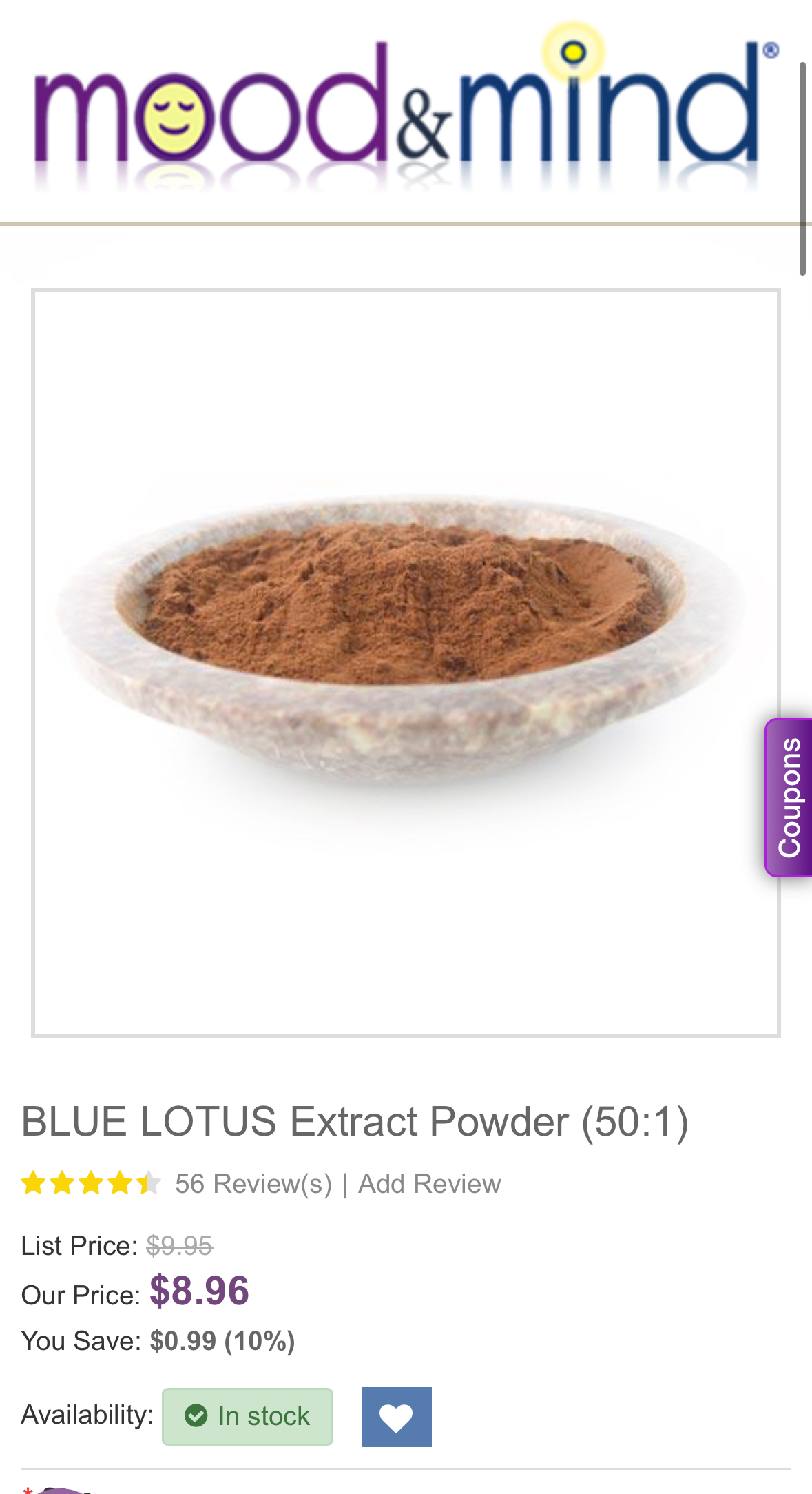View the 56 Review(s) link

[x=253, y=1184]
